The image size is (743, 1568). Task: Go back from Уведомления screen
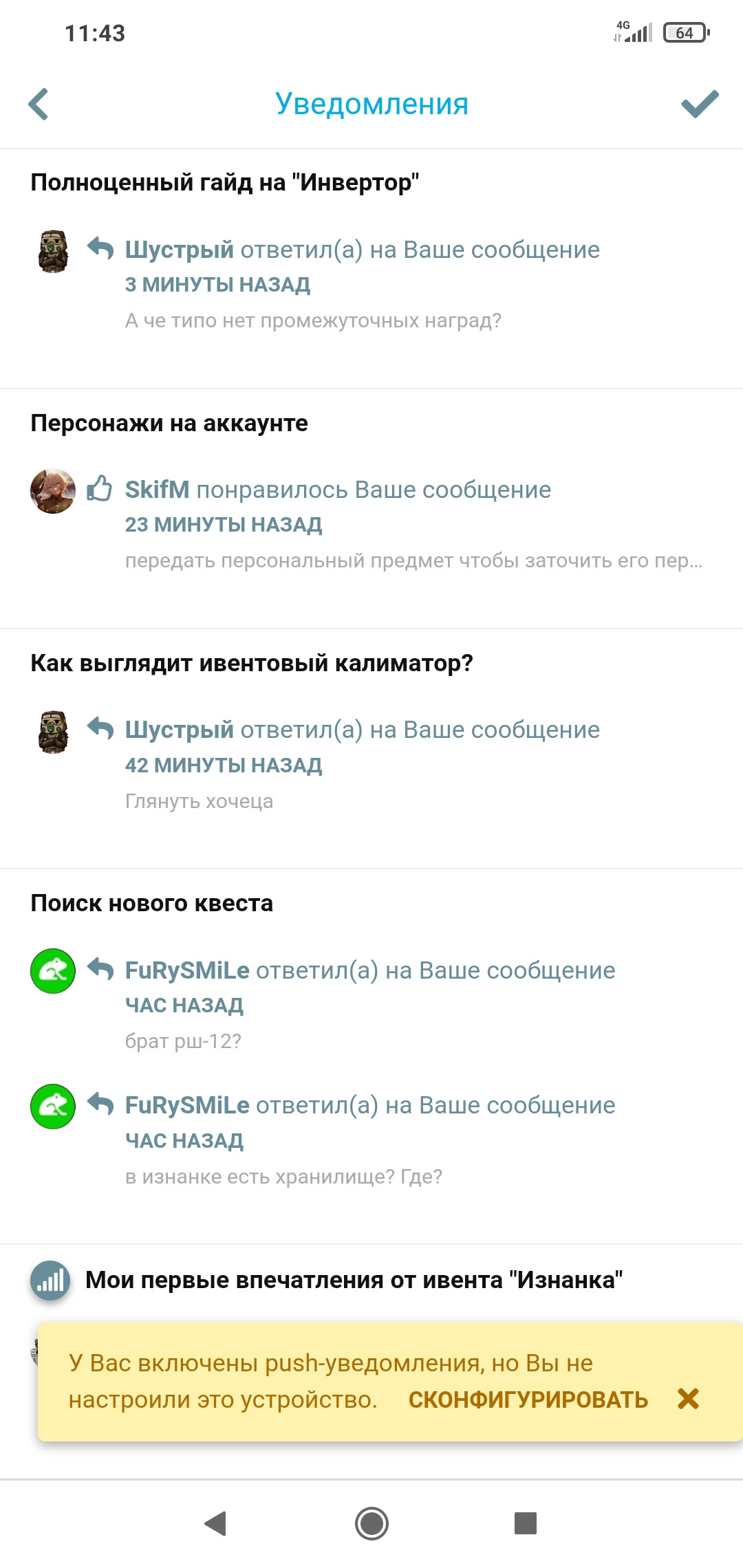coord(39,105)
